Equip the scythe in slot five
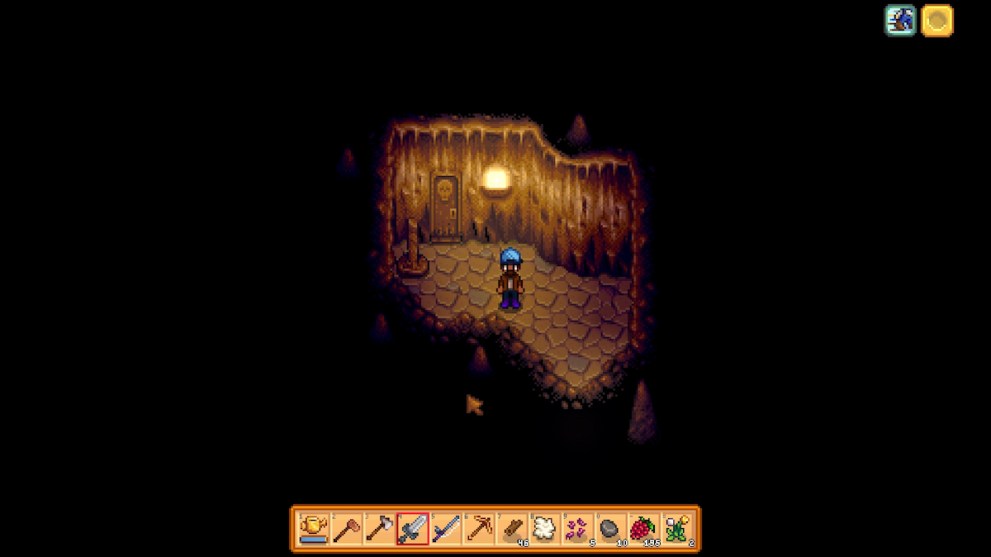This screenshot has width=991, height=557. (x=446, y=528)
